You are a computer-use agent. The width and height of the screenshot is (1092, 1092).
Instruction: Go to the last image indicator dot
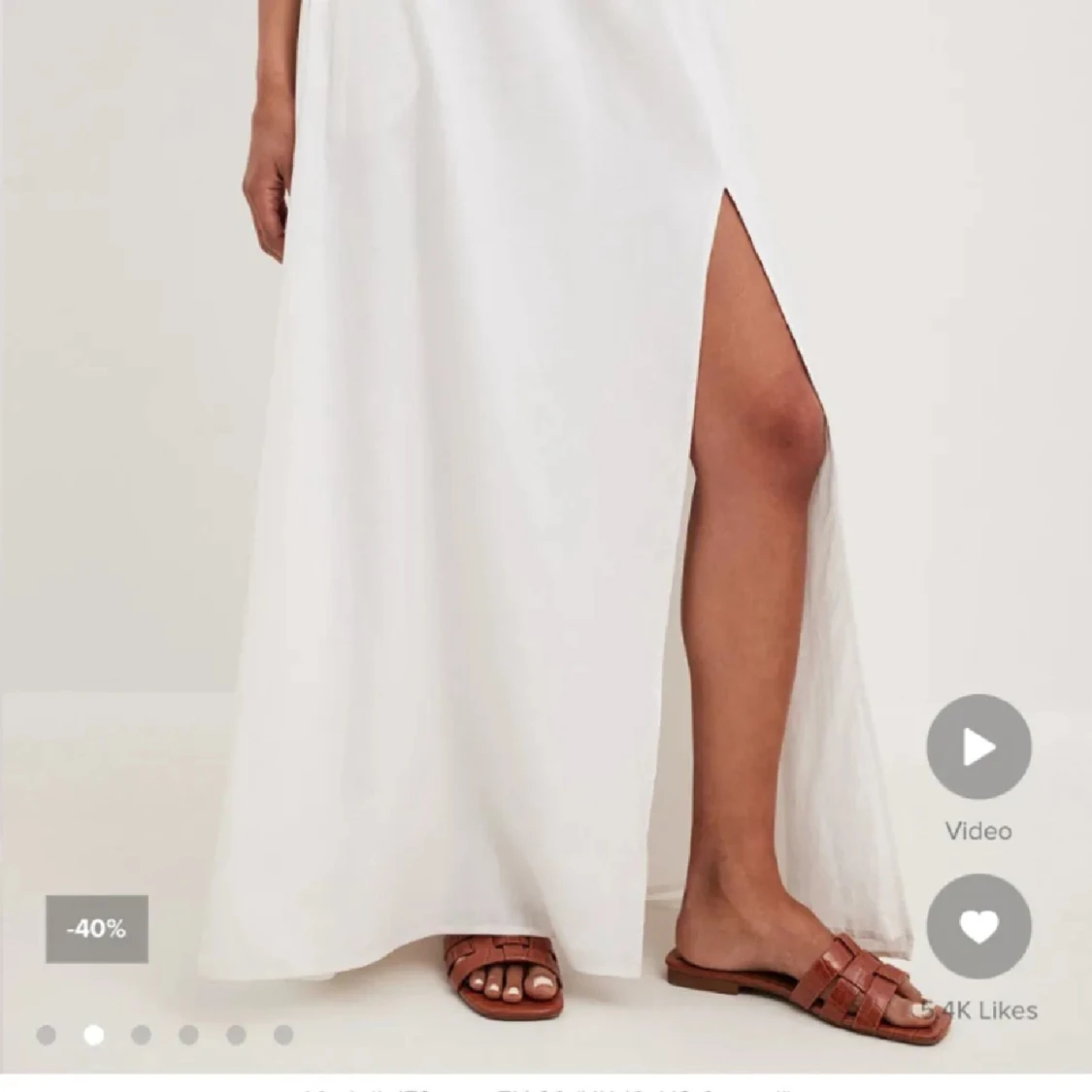tap(283, 1035)
